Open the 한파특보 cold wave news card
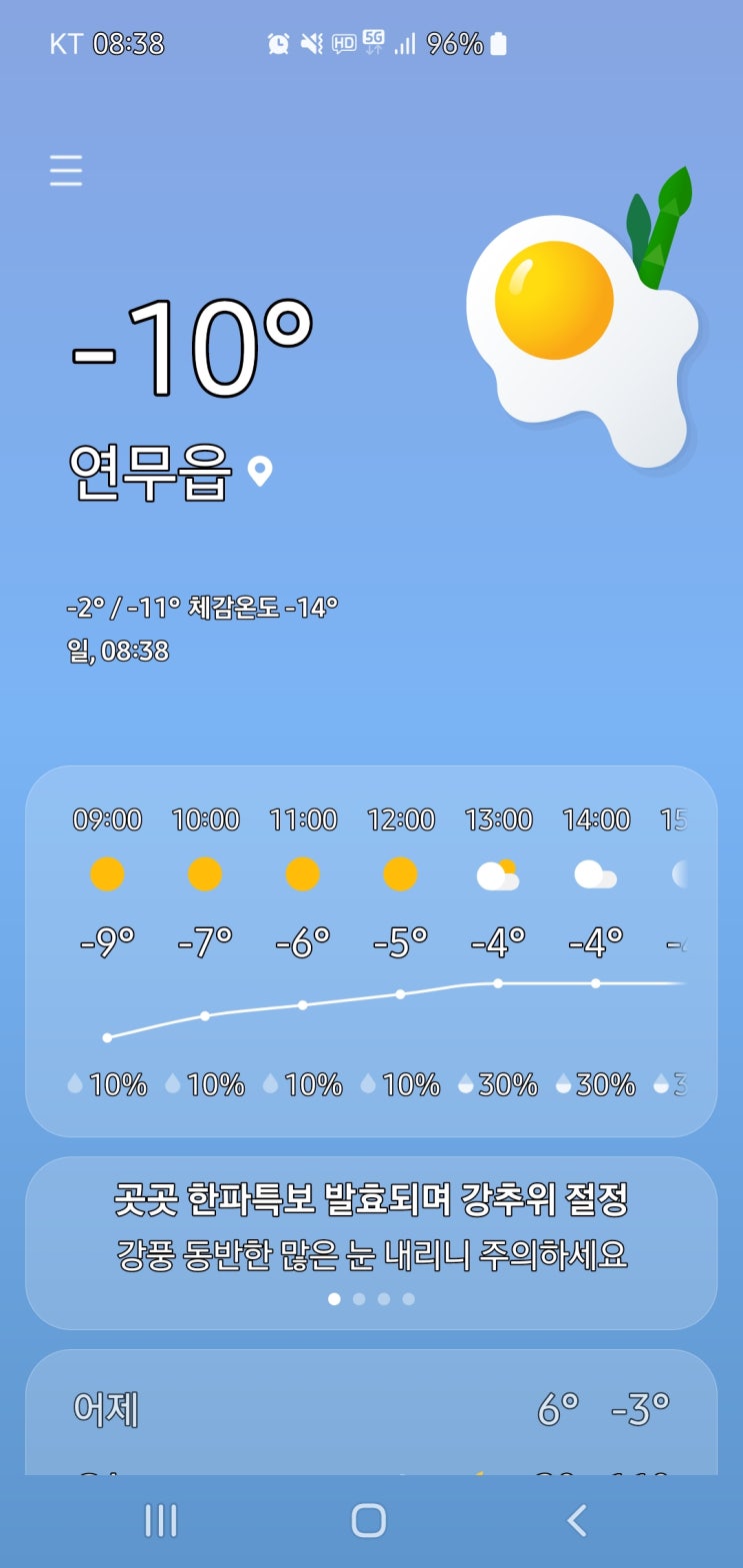The width and height of the screenshot is (743, 1568). click(371, 1225)
